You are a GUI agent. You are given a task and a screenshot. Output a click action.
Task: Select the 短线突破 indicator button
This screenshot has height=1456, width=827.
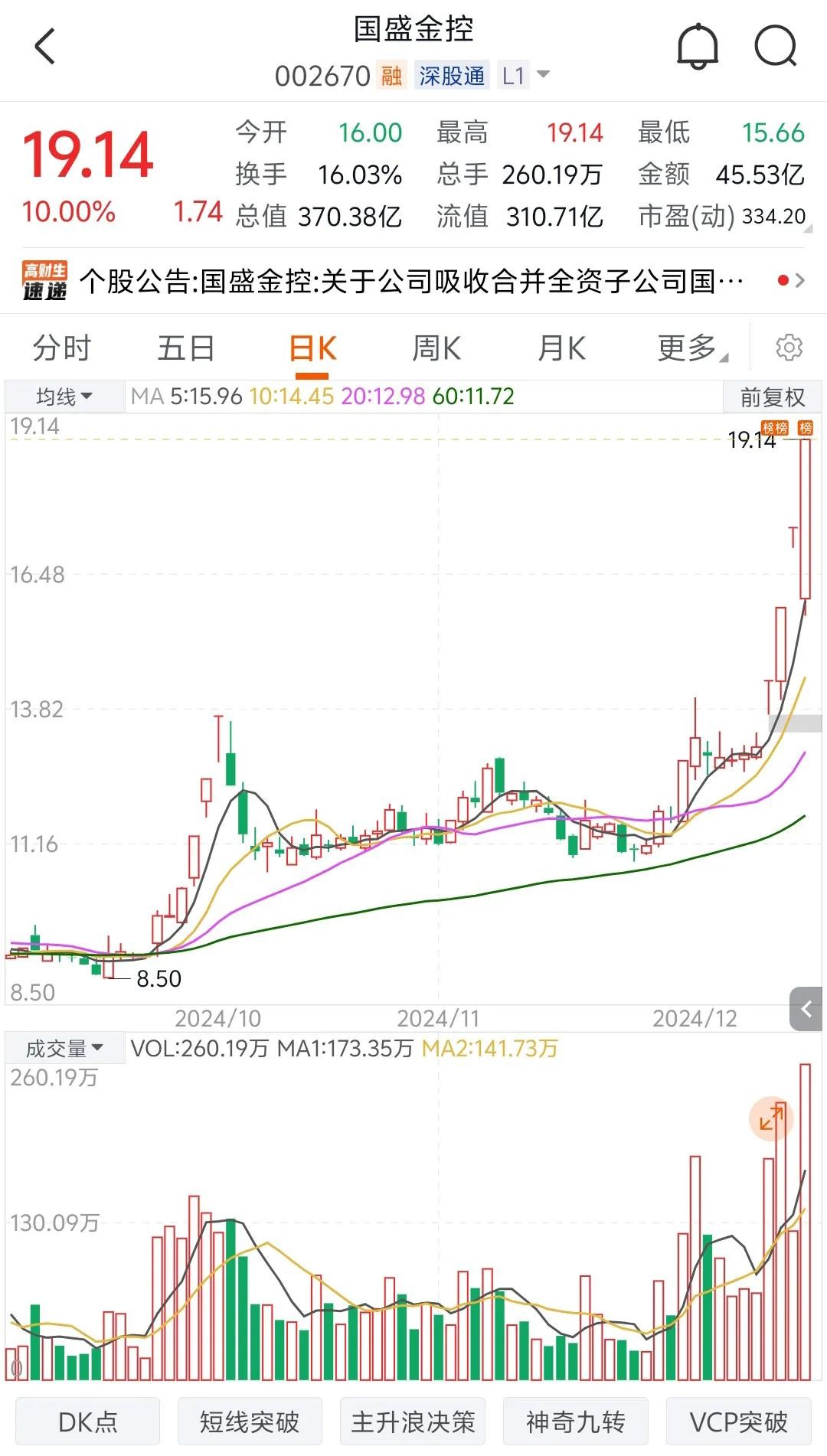250,1422
